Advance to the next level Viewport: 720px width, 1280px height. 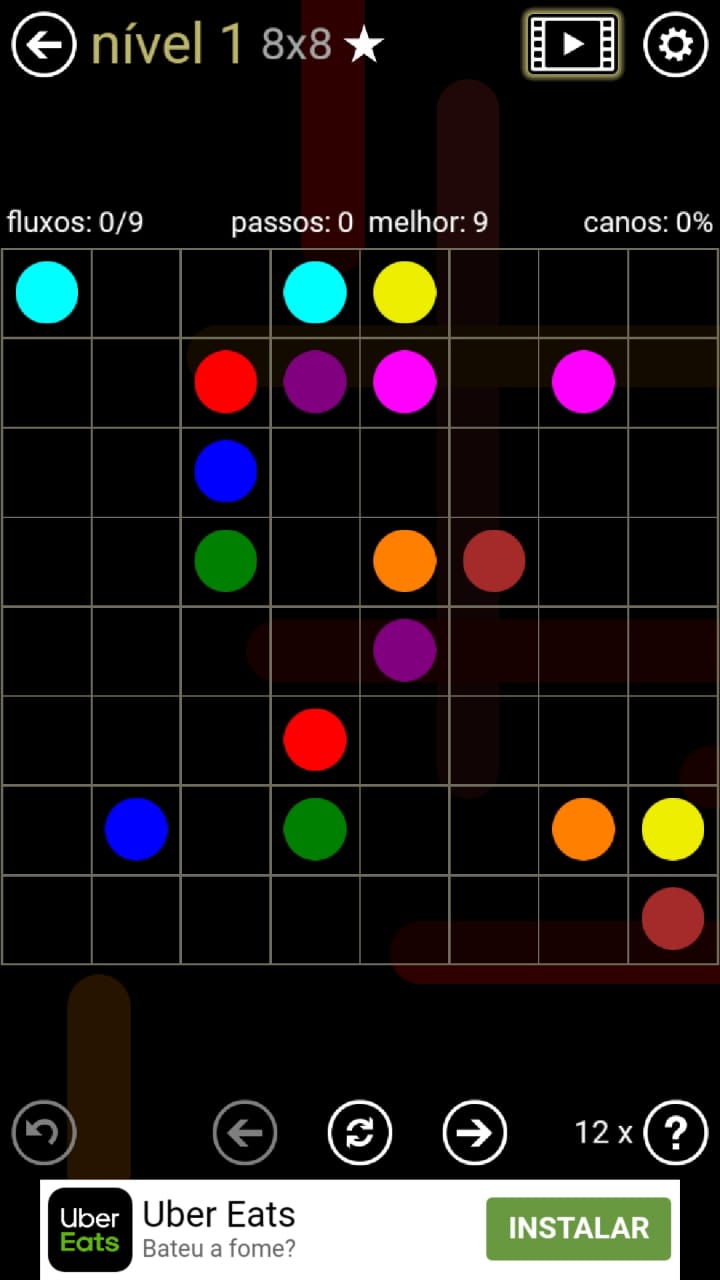click(x=475, y=1132)
